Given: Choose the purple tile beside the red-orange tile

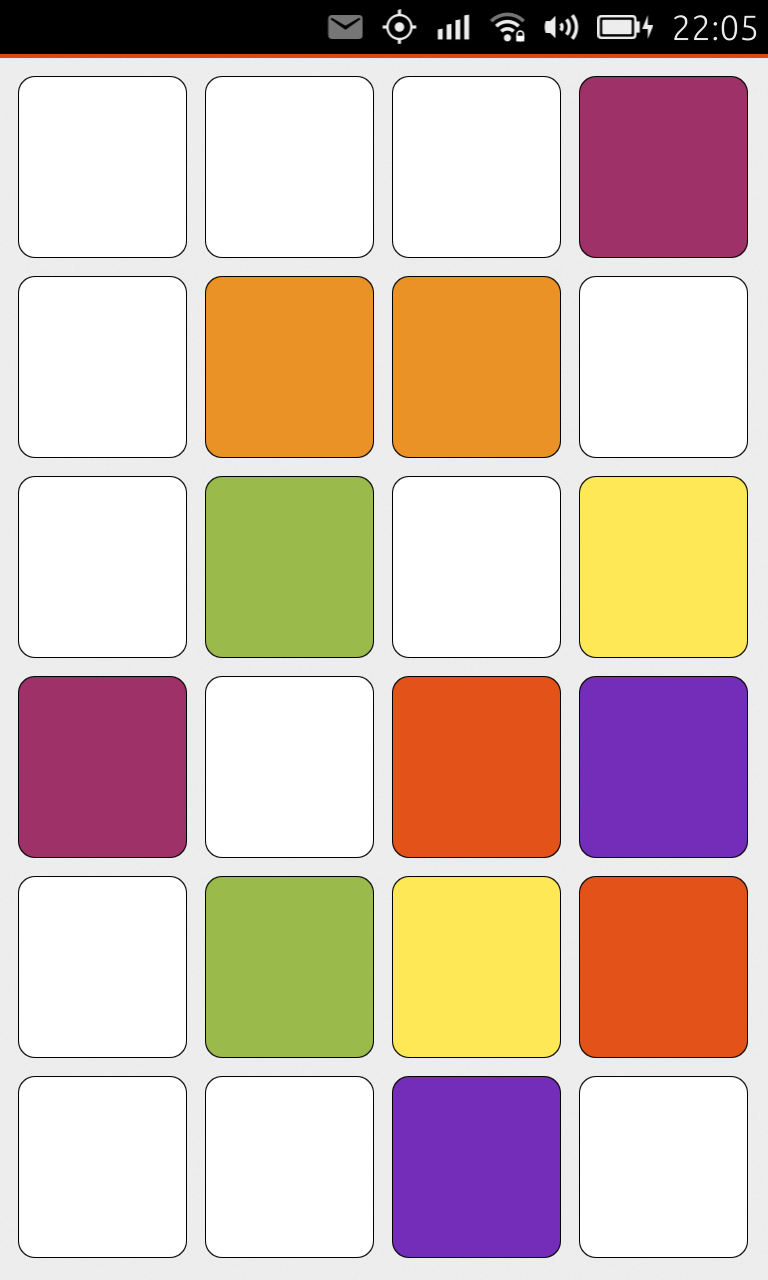Looking at the screenshot, I should coord(663,767).
